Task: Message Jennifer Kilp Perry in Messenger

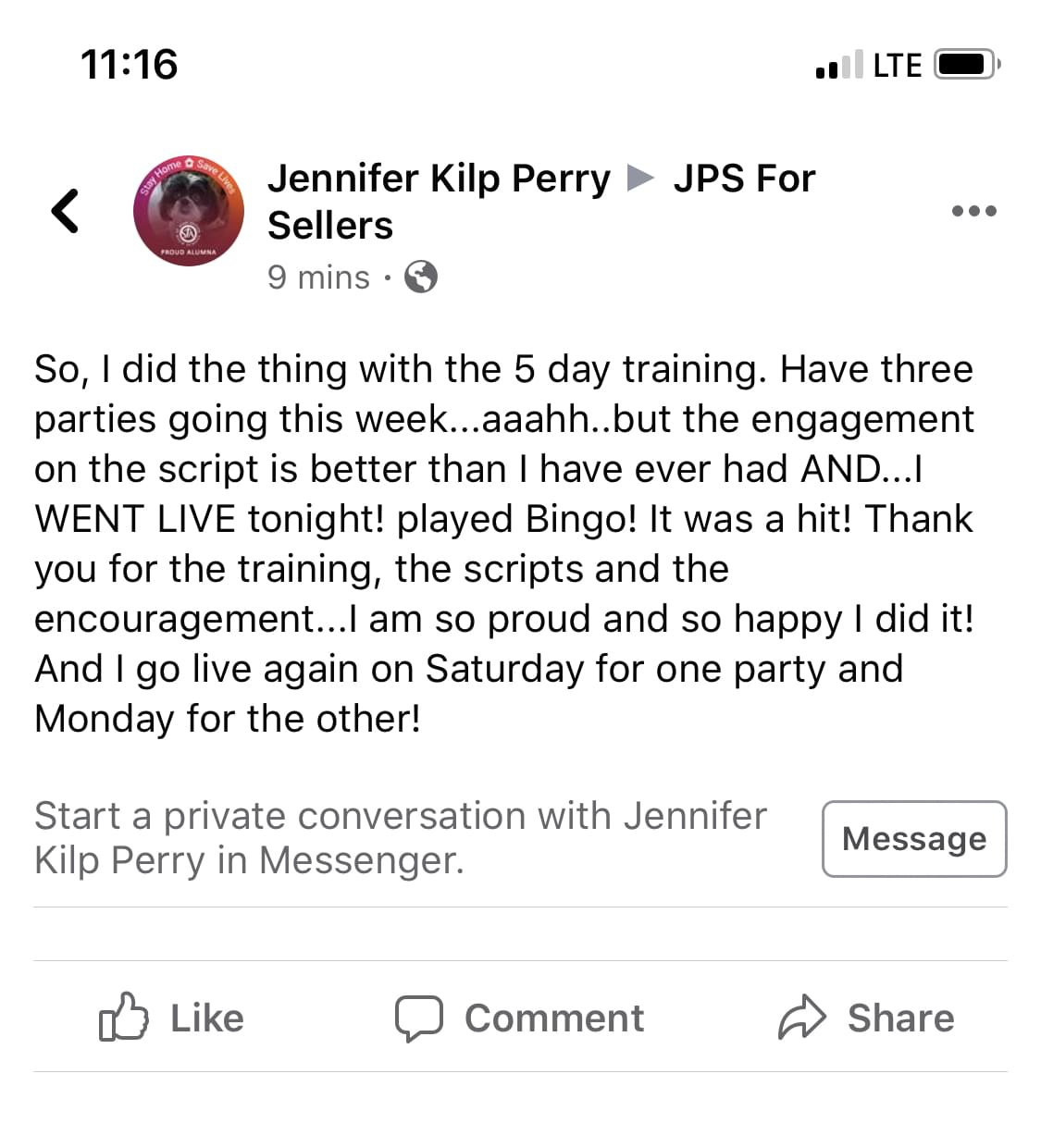Action: [913, 839]
